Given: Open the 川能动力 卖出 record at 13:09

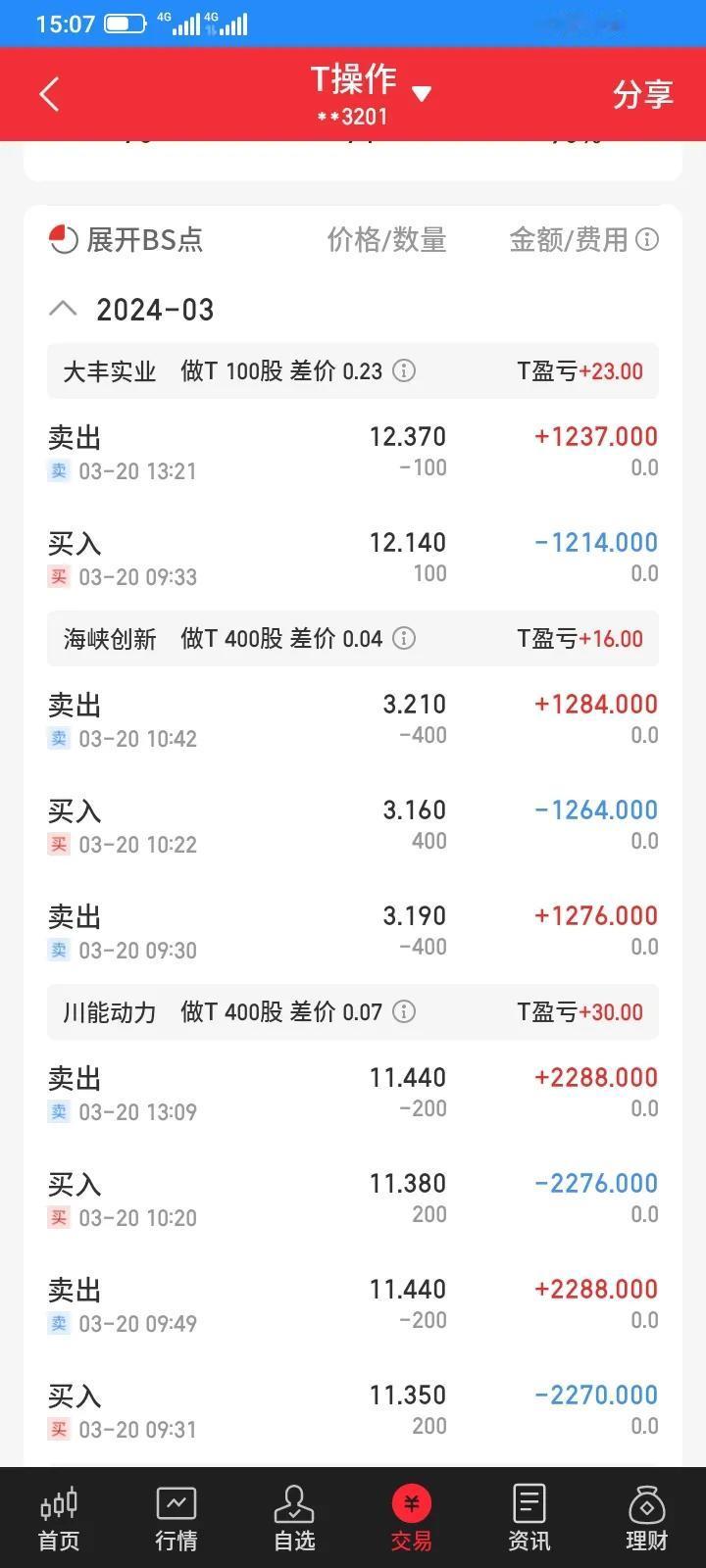Looking at the screenshot, I should [x=353, y=1093].
